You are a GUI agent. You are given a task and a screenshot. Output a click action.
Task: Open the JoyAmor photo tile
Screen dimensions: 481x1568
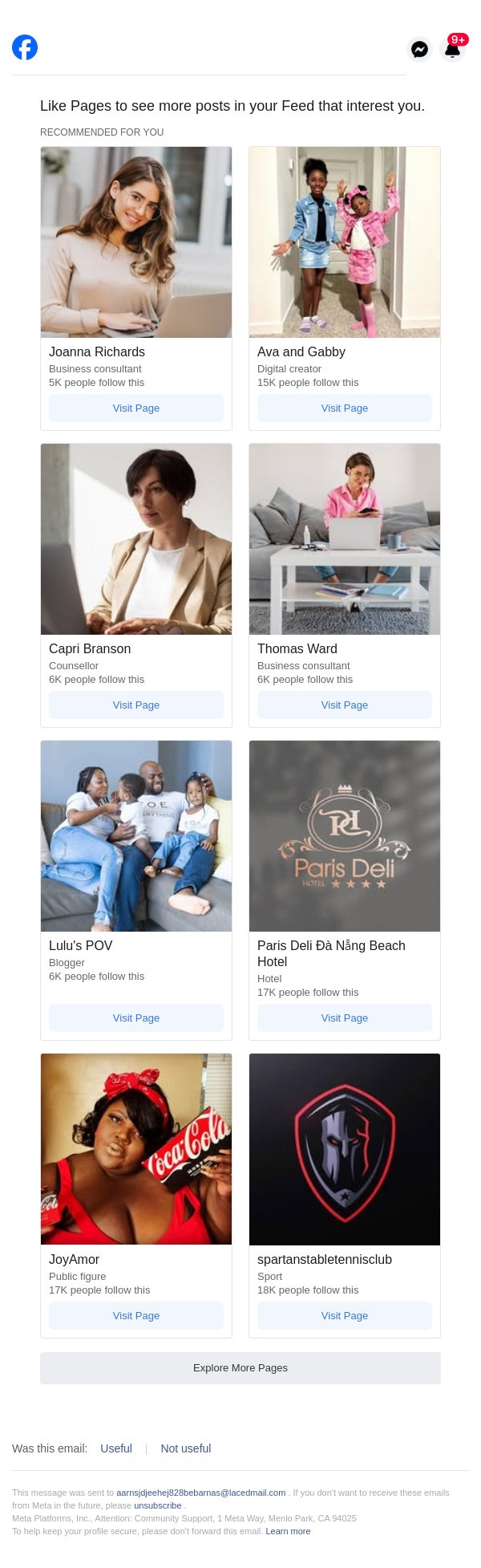[x=136, y=1148]
